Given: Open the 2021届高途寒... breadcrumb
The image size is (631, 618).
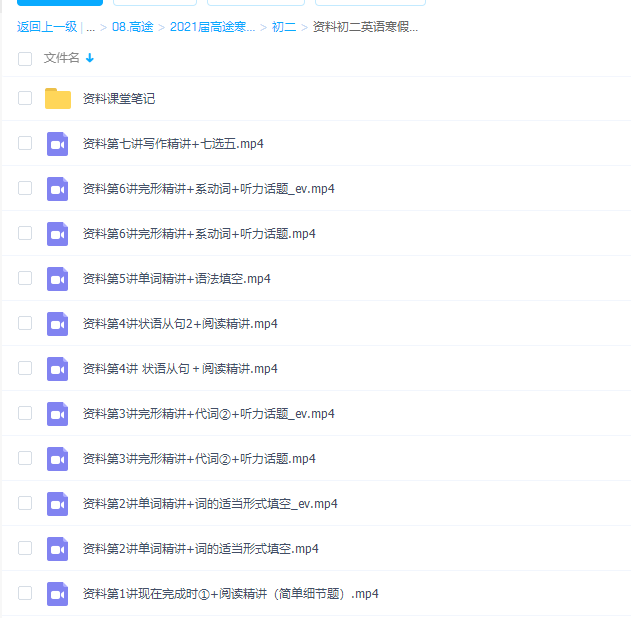Looking at the screenshot, I should click(x=212, y=27).
